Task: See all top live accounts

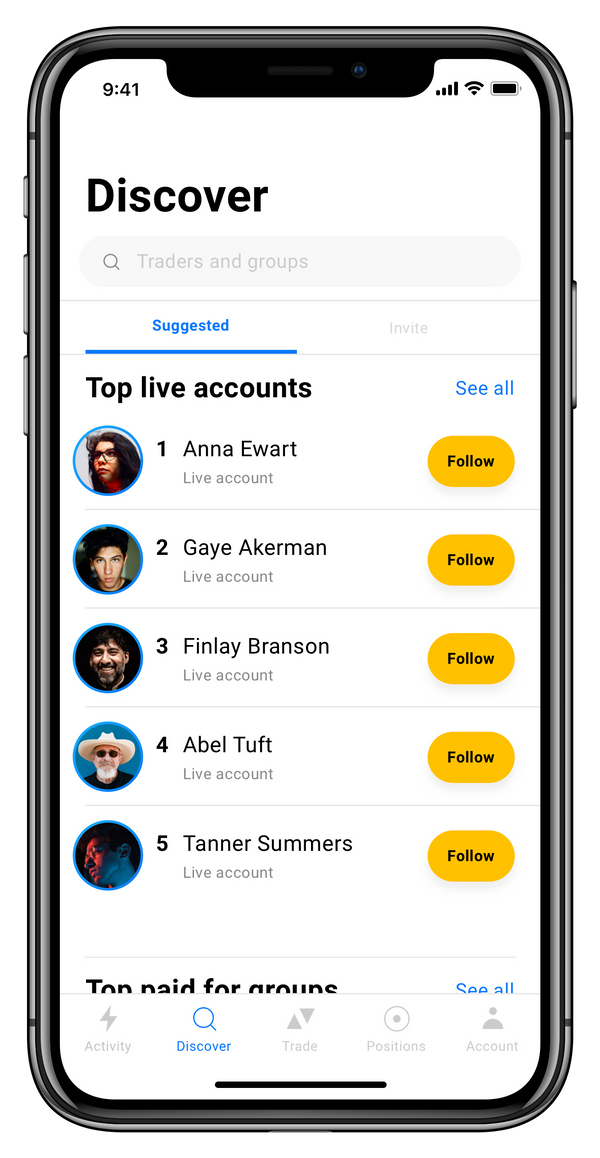Action: tap(484, 388)
